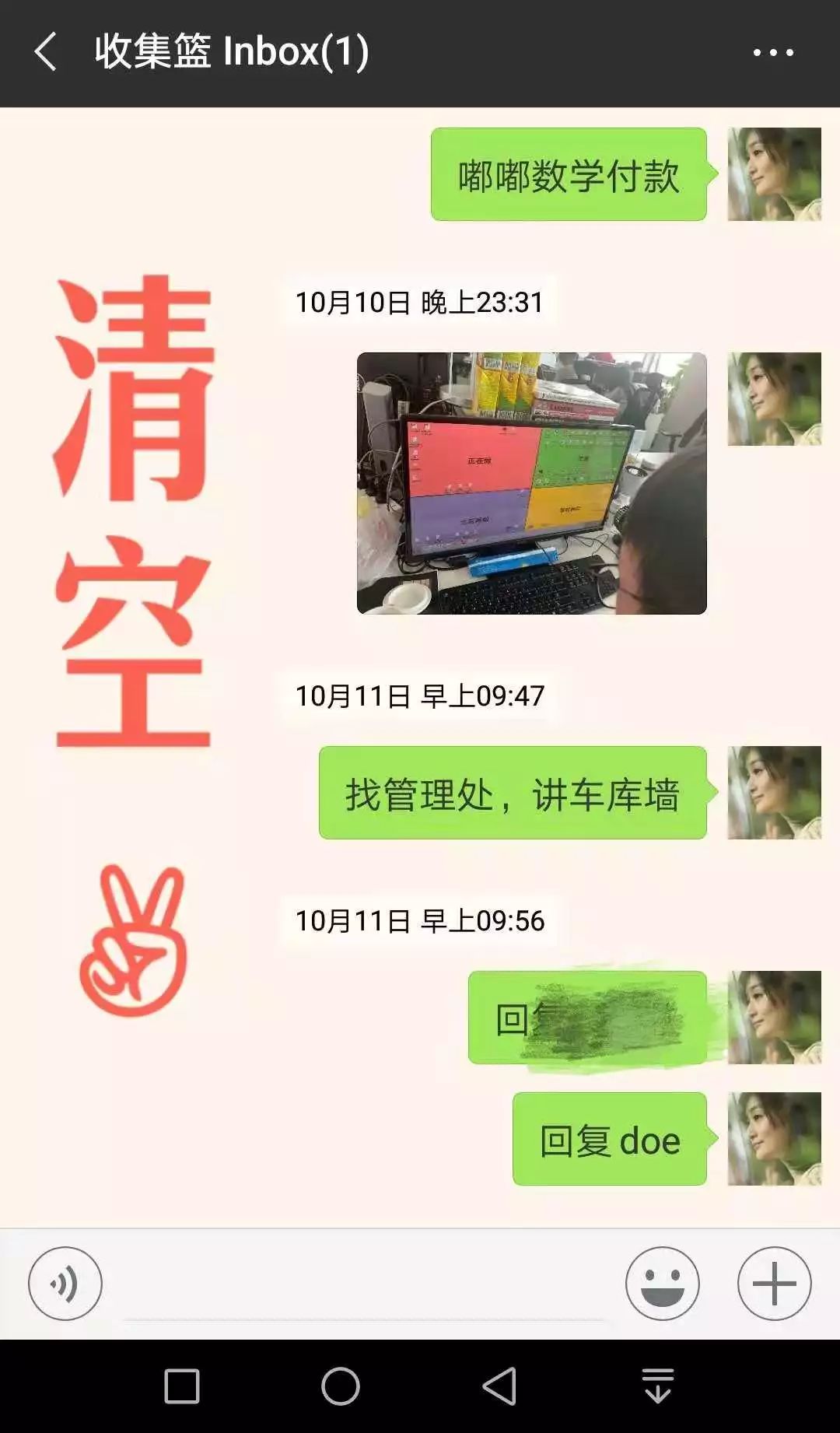This screenshot has height=1433, width=840.
Task: Open the three-dot chat options menu
Action: 773,52
